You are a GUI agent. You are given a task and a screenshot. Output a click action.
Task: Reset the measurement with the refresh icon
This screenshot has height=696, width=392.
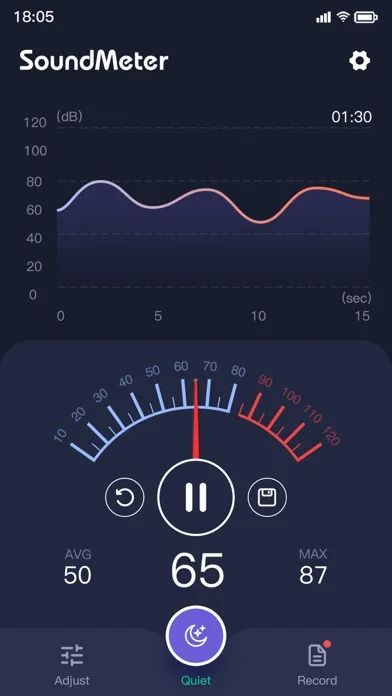coord(125,497)
